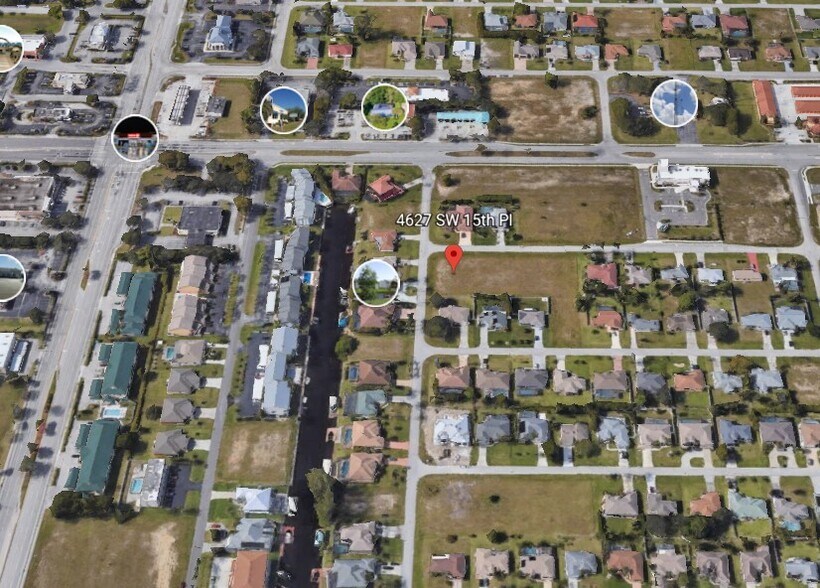Open the tree and lawn photo bubble by canal

[376, 283]
